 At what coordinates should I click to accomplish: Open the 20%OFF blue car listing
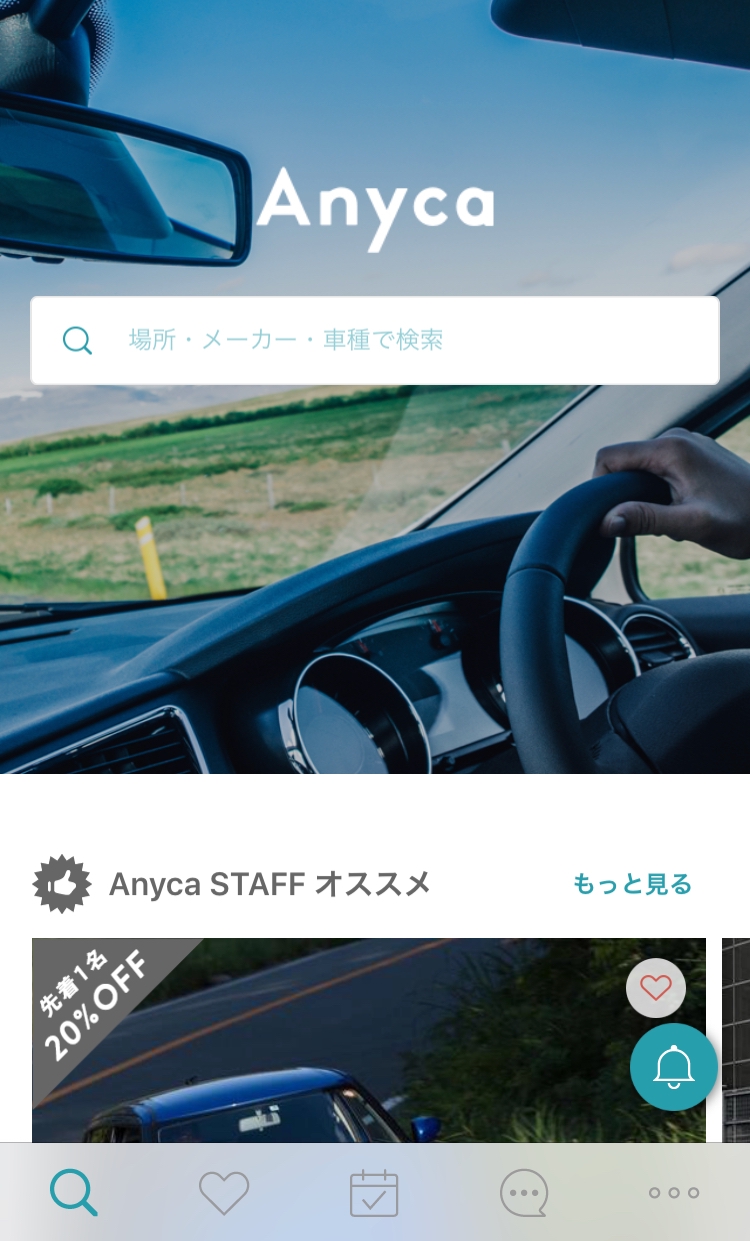pyautogui.click(x=369, y=1041)
